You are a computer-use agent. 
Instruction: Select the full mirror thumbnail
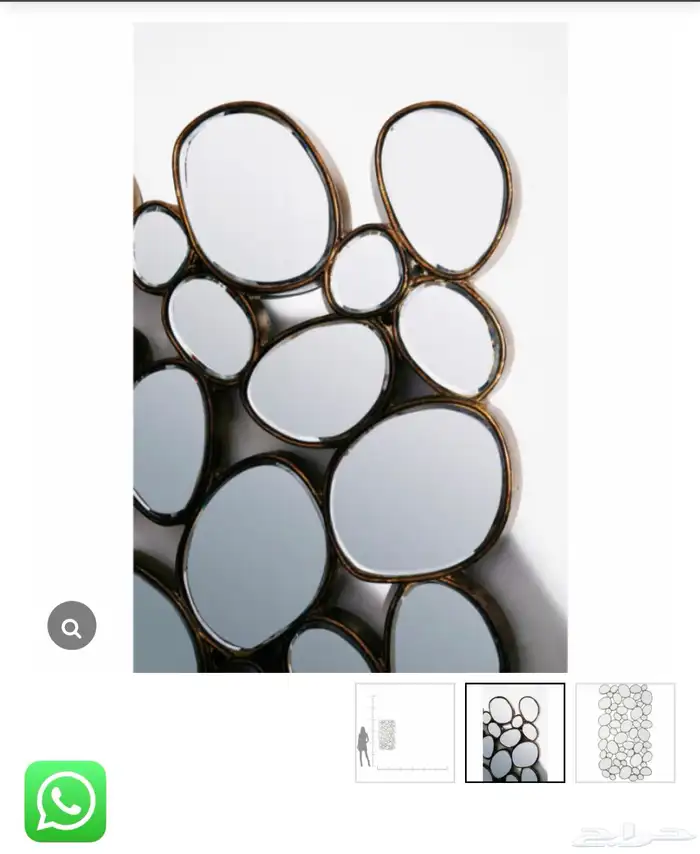[x=625, y=733]
